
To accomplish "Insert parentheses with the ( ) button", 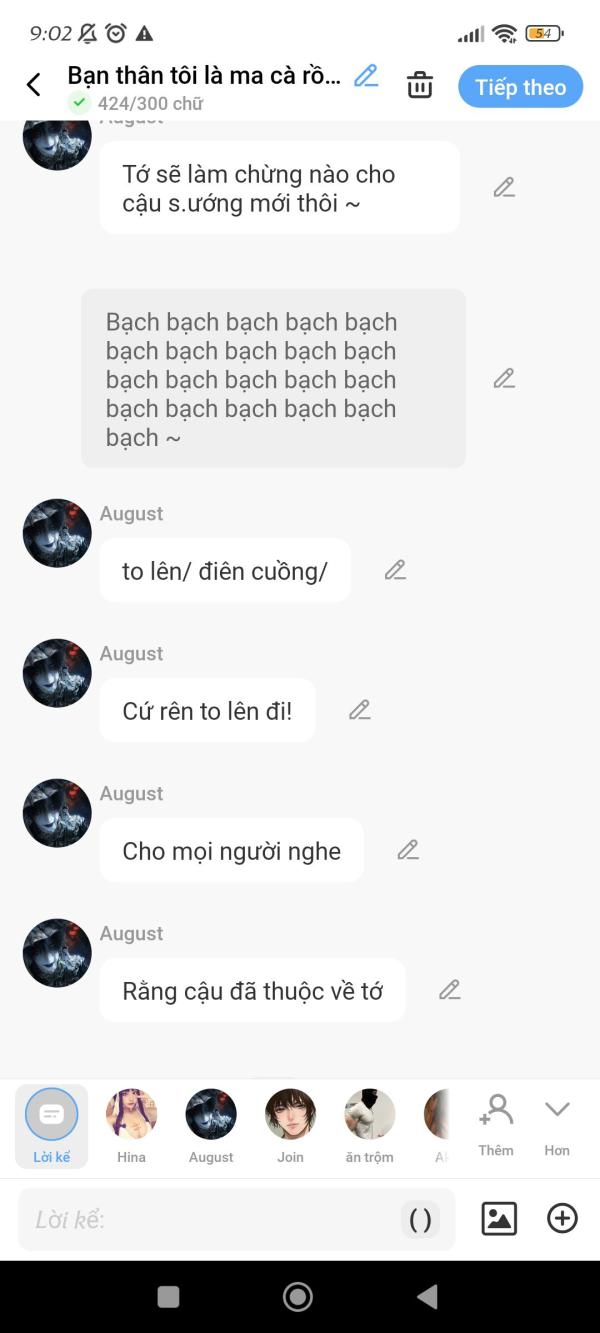I will click(x=421, y=1219).
